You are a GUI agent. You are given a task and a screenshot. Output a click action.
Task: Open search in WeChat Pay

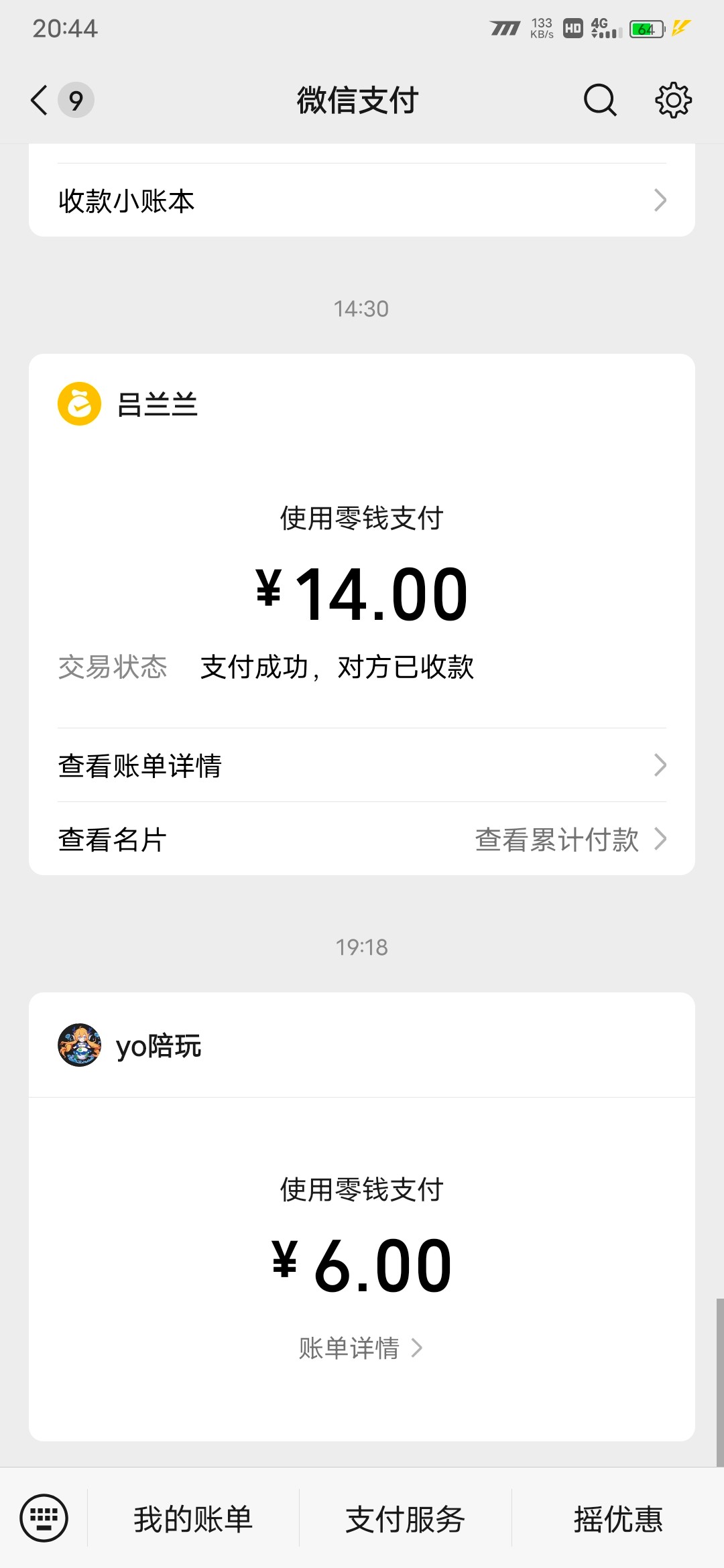[x=599, y=100]
